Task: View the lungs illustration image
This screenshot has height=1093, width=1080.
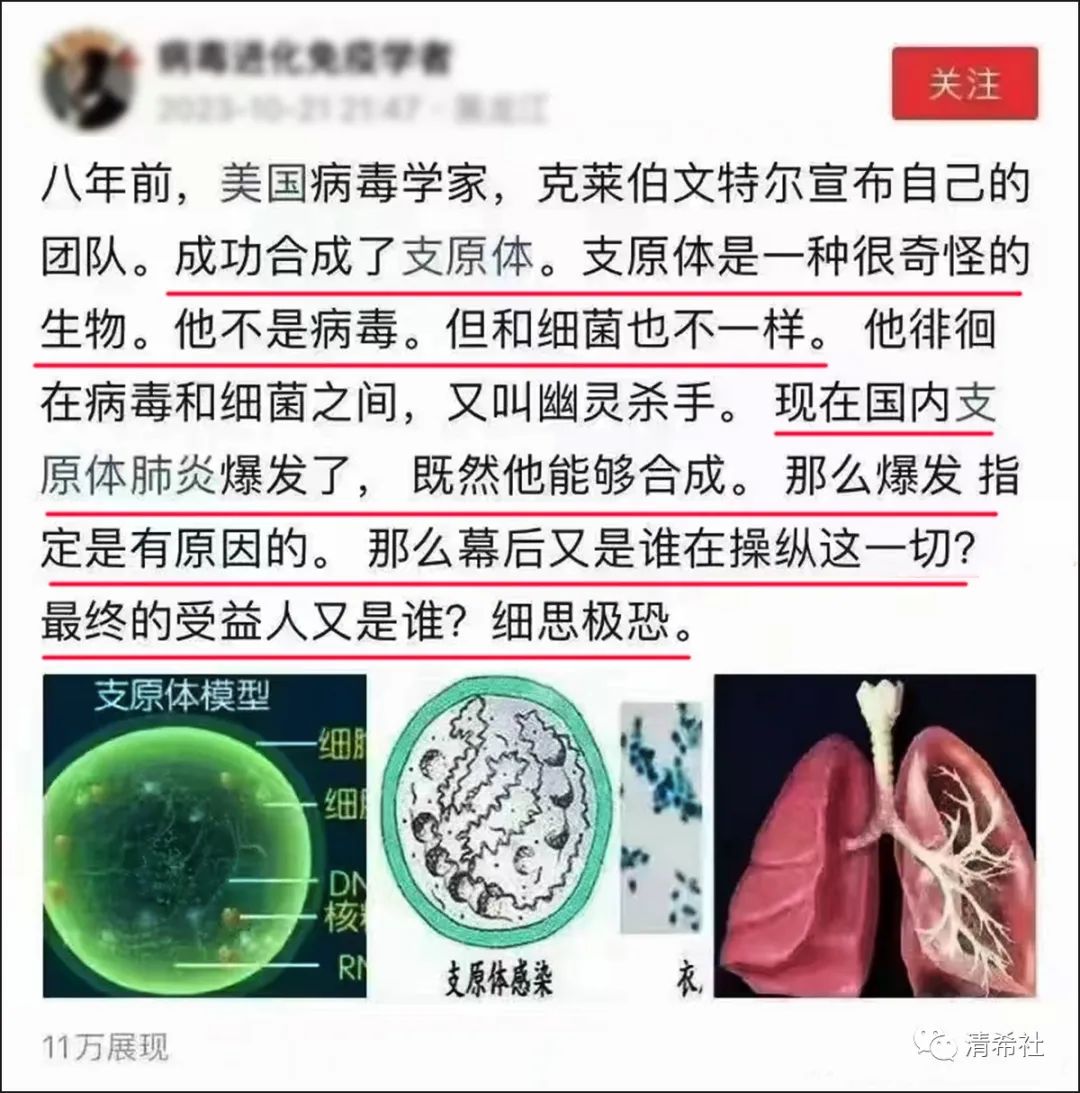Action: (x=873, y=834)
